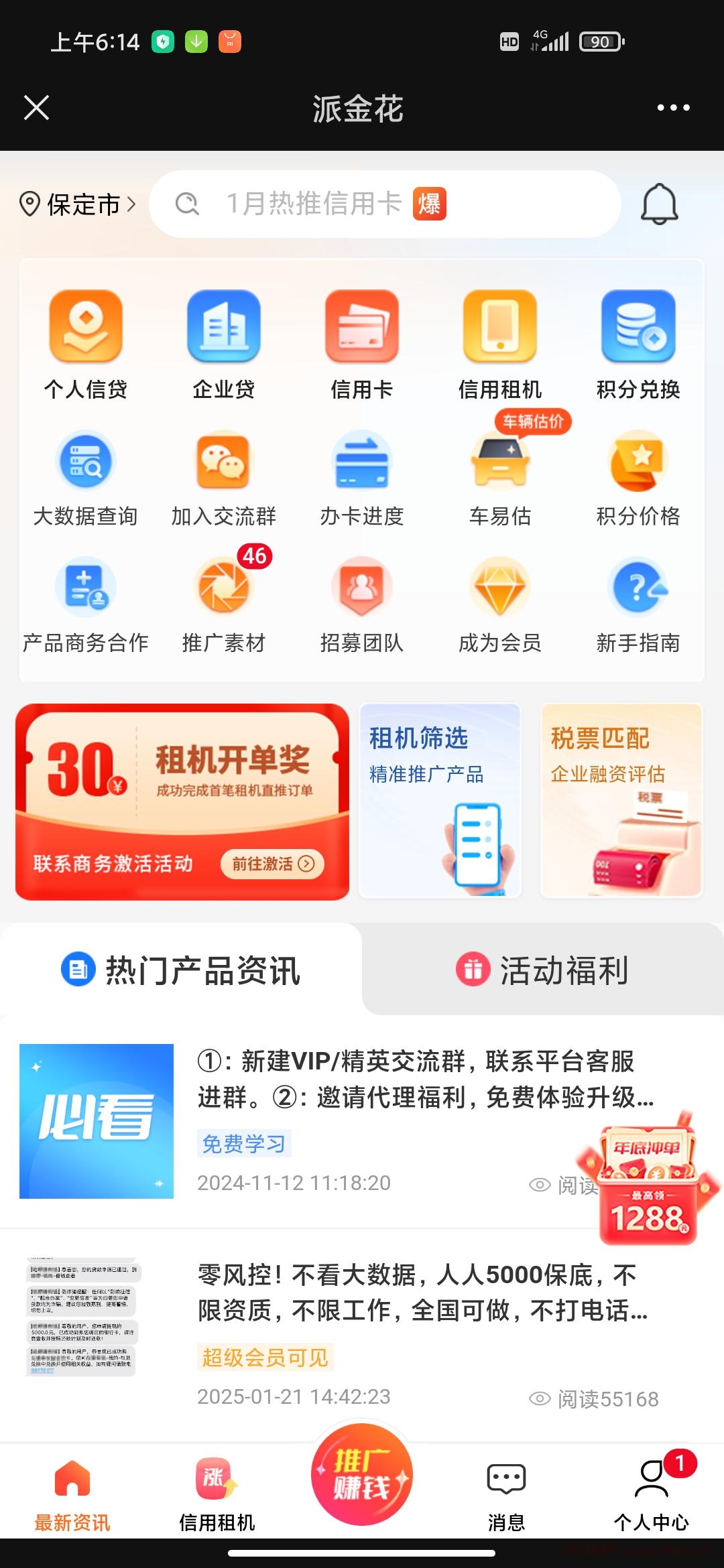The width and height of the screenshot is (724, 1568).
Task: Change the location from 保定市
Action: (x=77, y=204)
